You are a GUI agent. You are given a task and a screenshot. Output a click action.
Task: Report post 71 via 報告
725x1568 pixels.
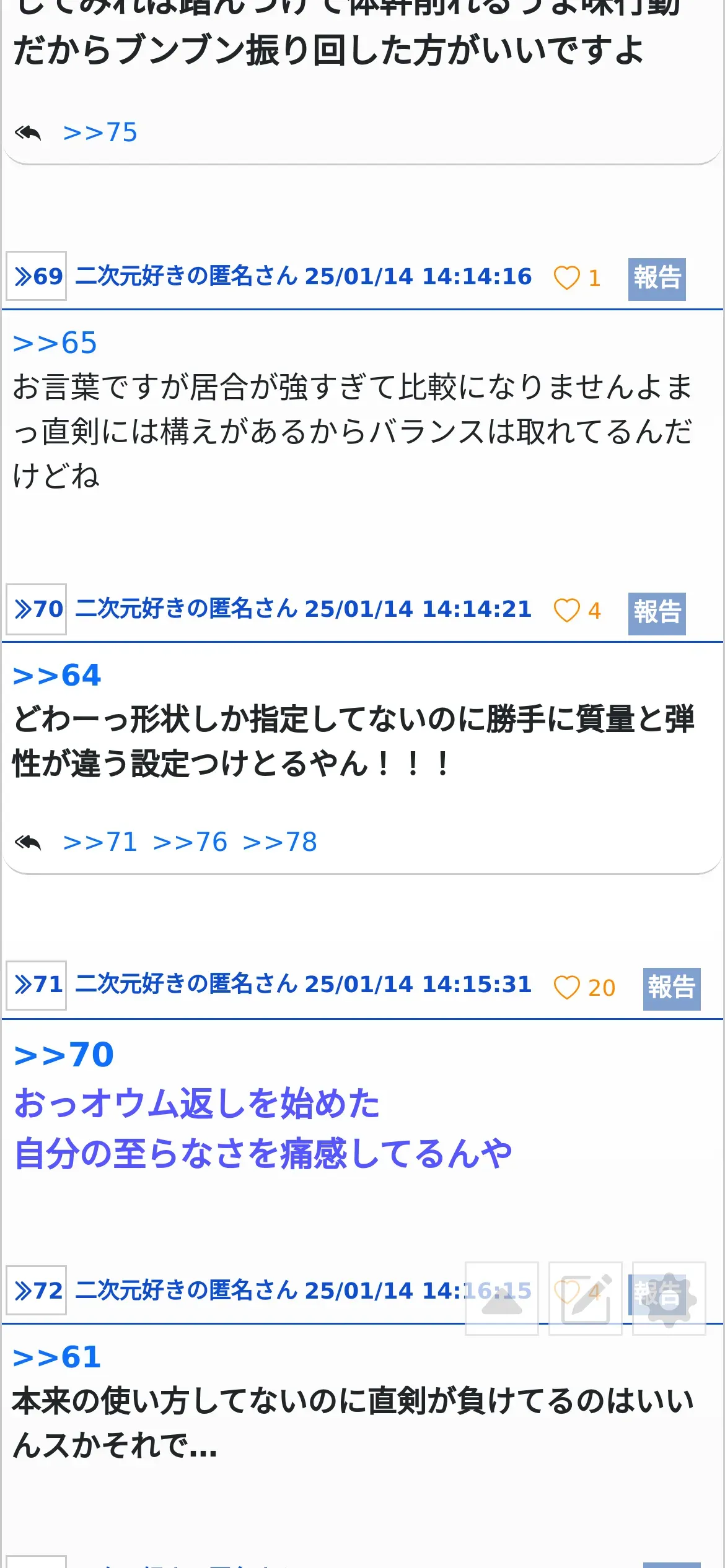point(672,988)
